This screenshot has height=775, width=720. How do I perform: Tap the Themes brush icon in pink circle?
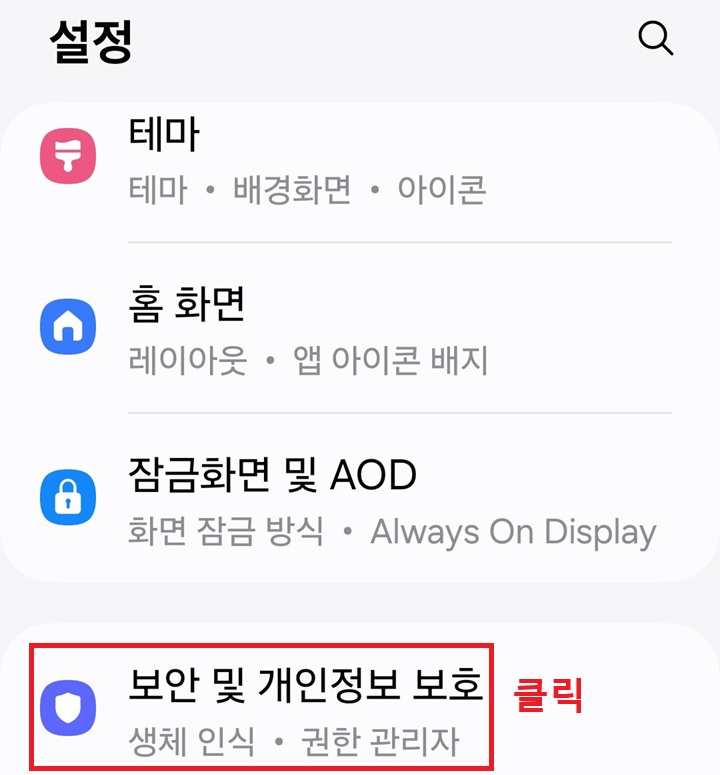[67, 156]
